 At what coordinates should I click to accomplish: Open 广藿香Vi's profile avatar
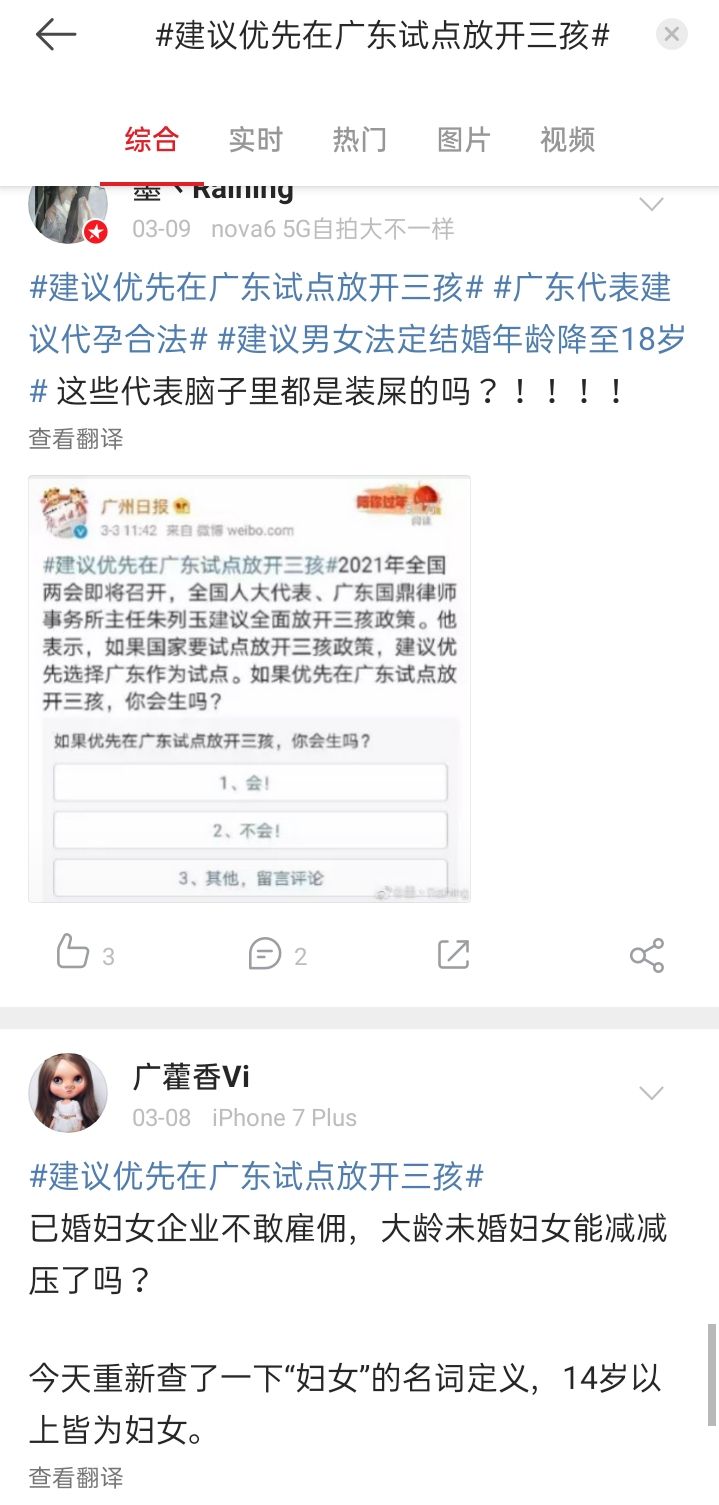click(x=68, y=1092)
